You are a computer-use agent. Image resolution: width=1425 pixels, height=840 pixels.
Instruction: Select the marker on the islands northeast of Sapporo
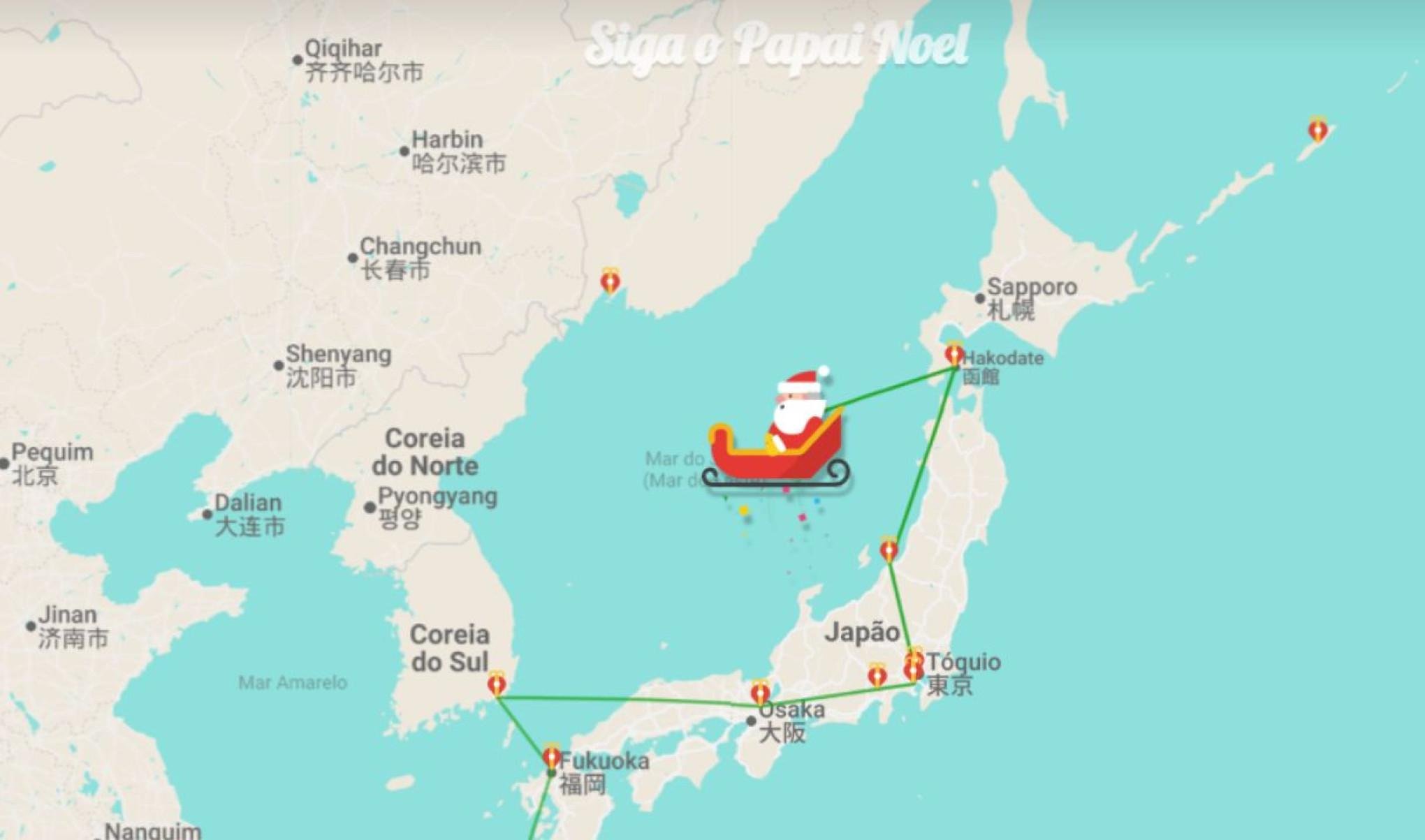1317,130
